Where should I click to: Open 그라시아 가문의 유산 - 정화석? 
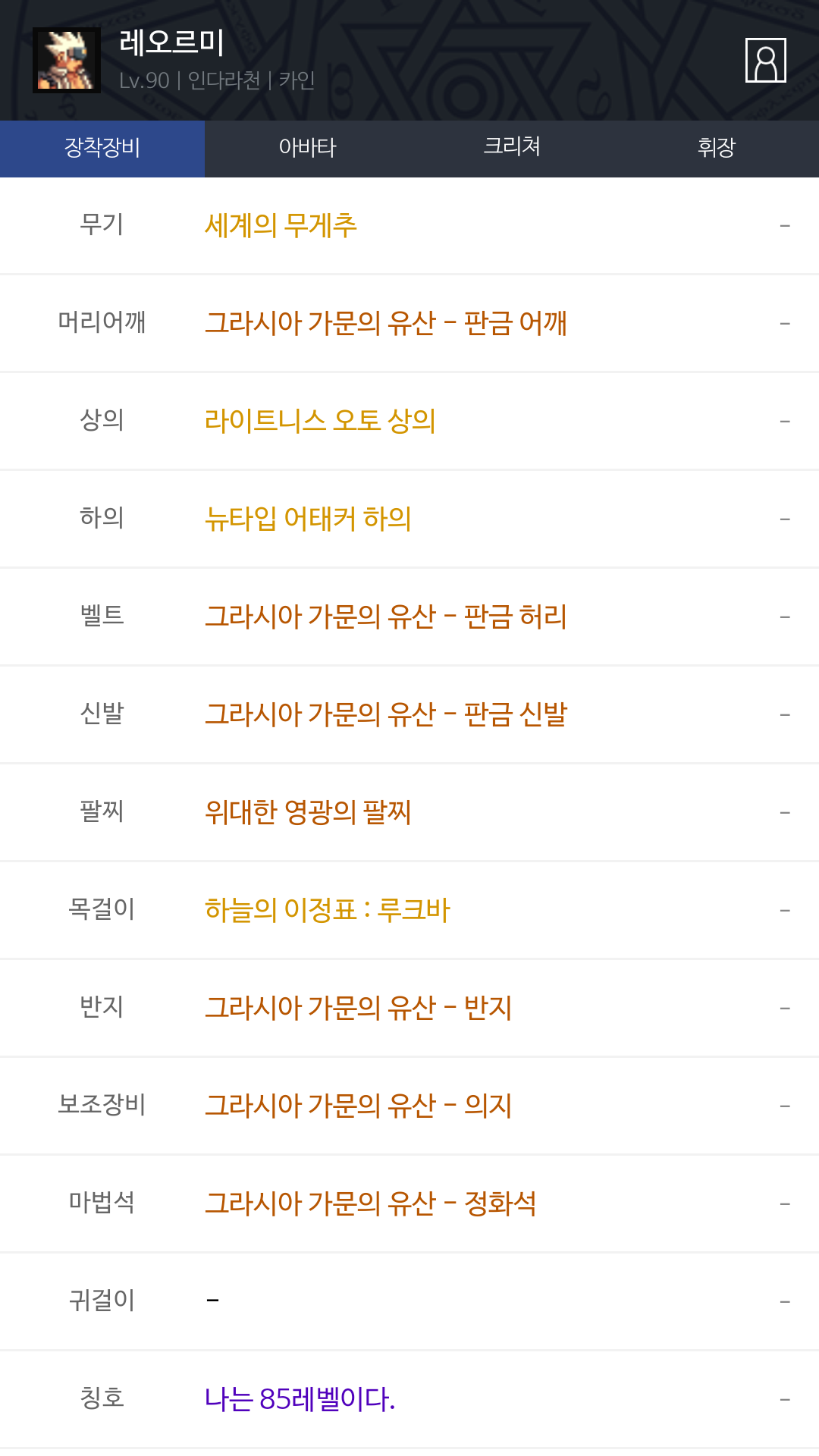[x=370, y=1204]
